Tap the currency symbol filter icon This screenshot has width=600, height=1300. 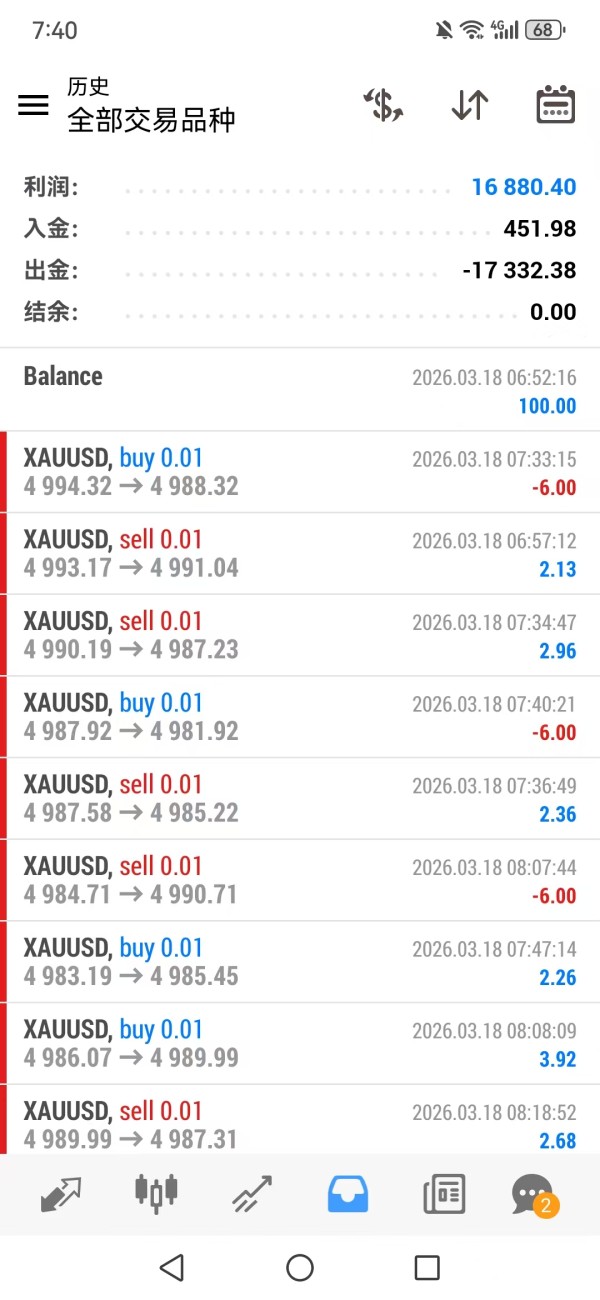(x=382, y=105)
